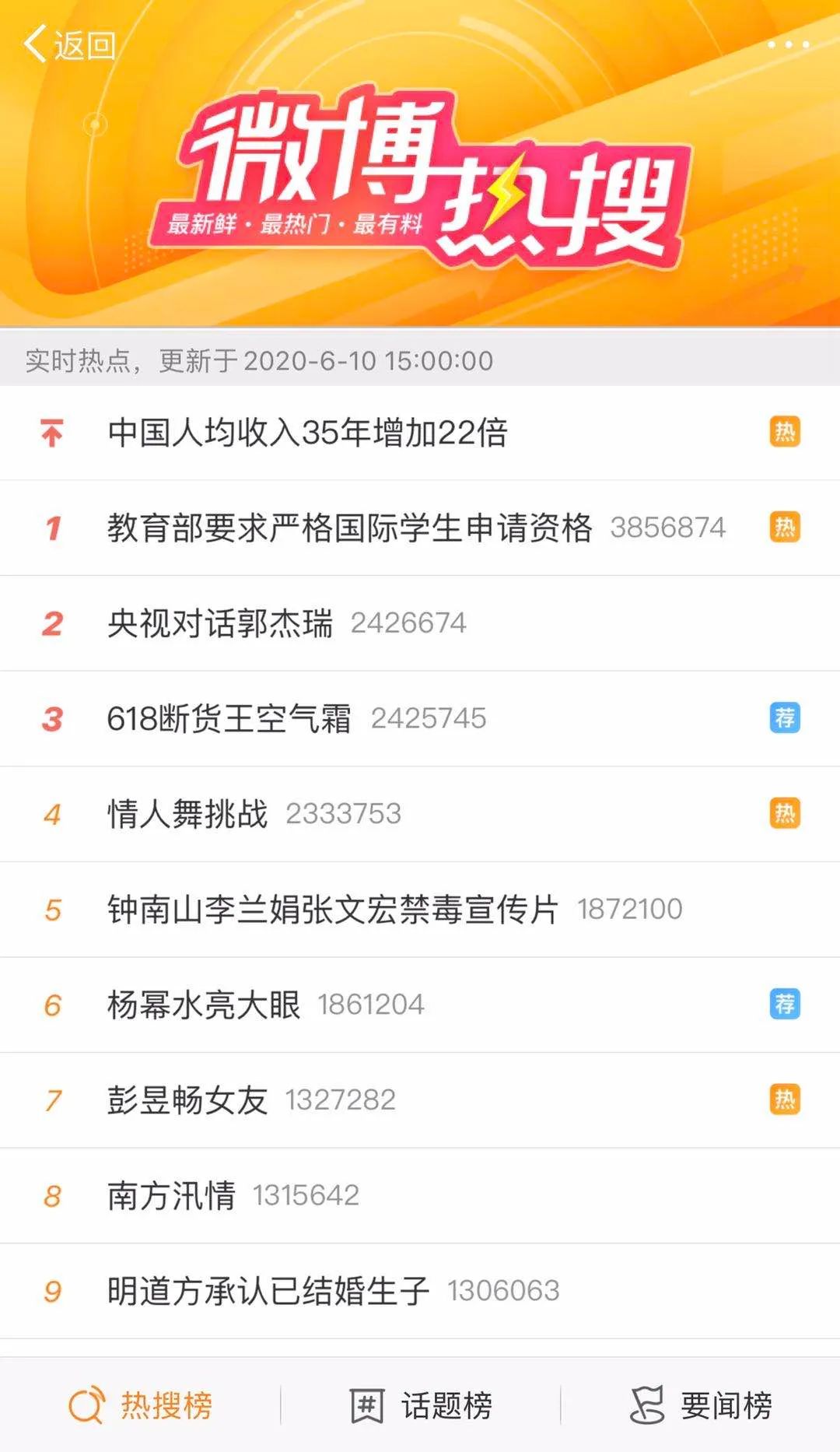Click the blue 荐 badge beside 618断货王空气霜

786,719
